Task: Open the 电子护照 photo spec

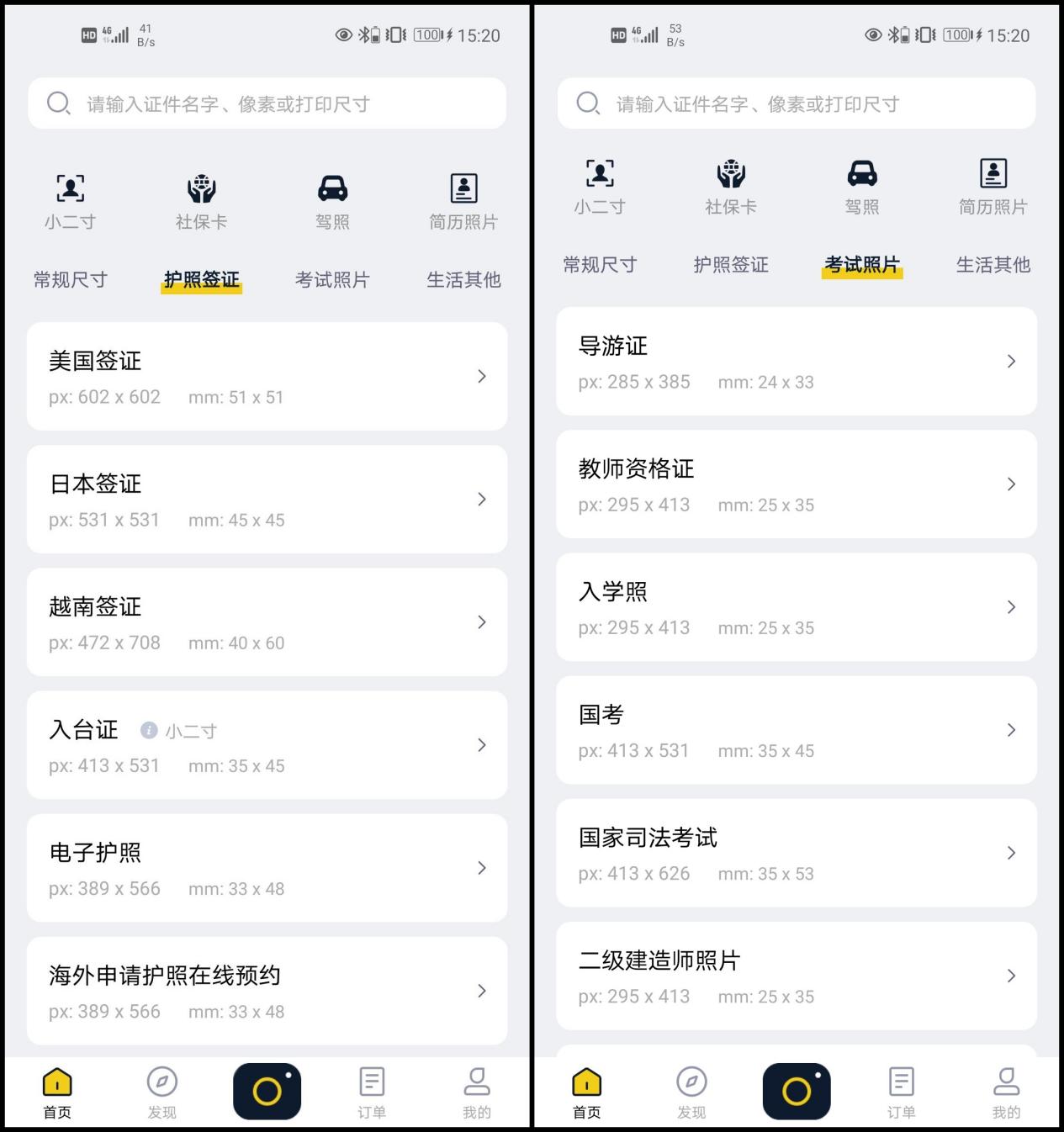Action: click(x=267, y=868)
